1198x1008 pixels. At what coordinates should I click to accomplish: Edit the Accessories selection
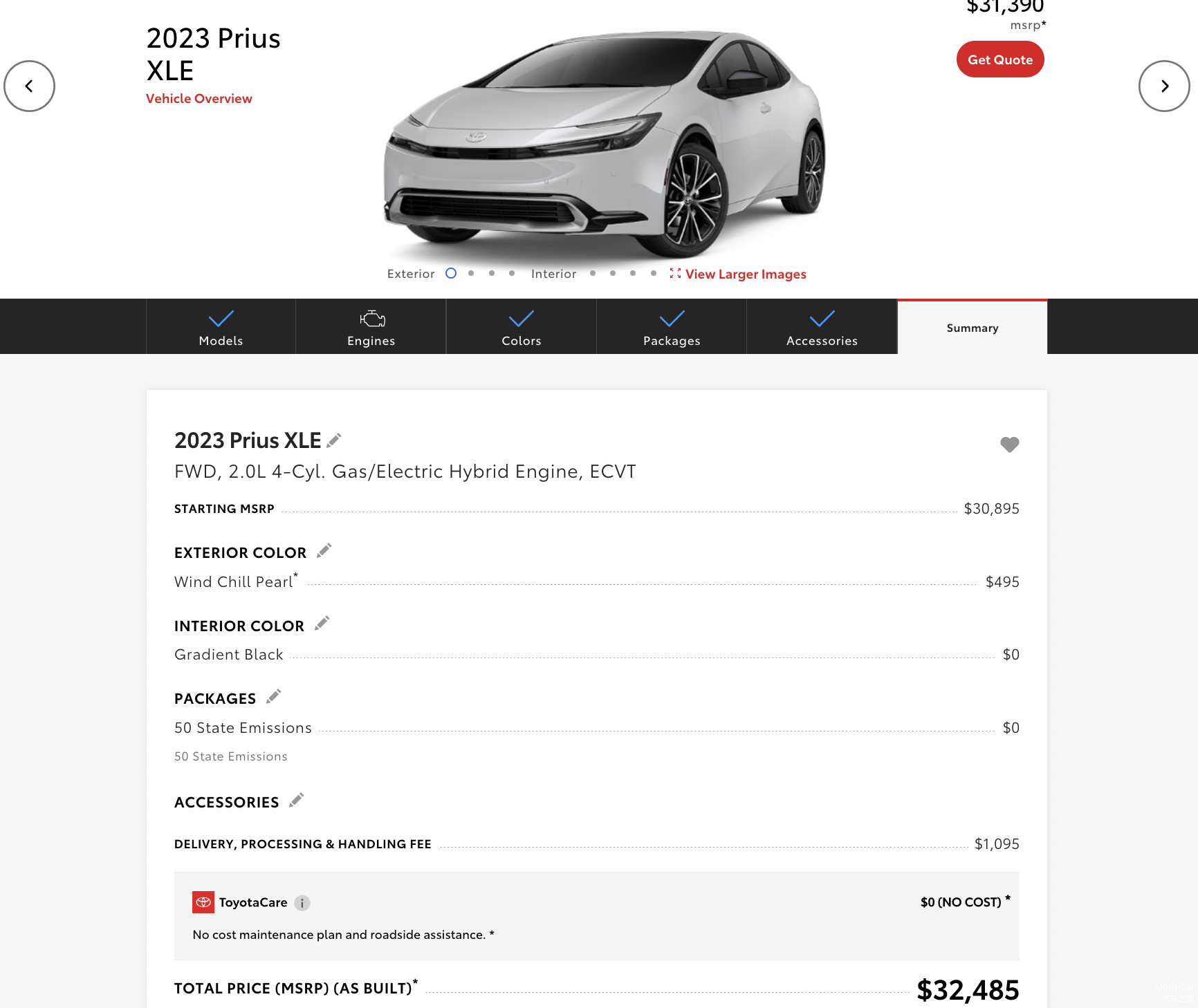(x=297, y=801)
